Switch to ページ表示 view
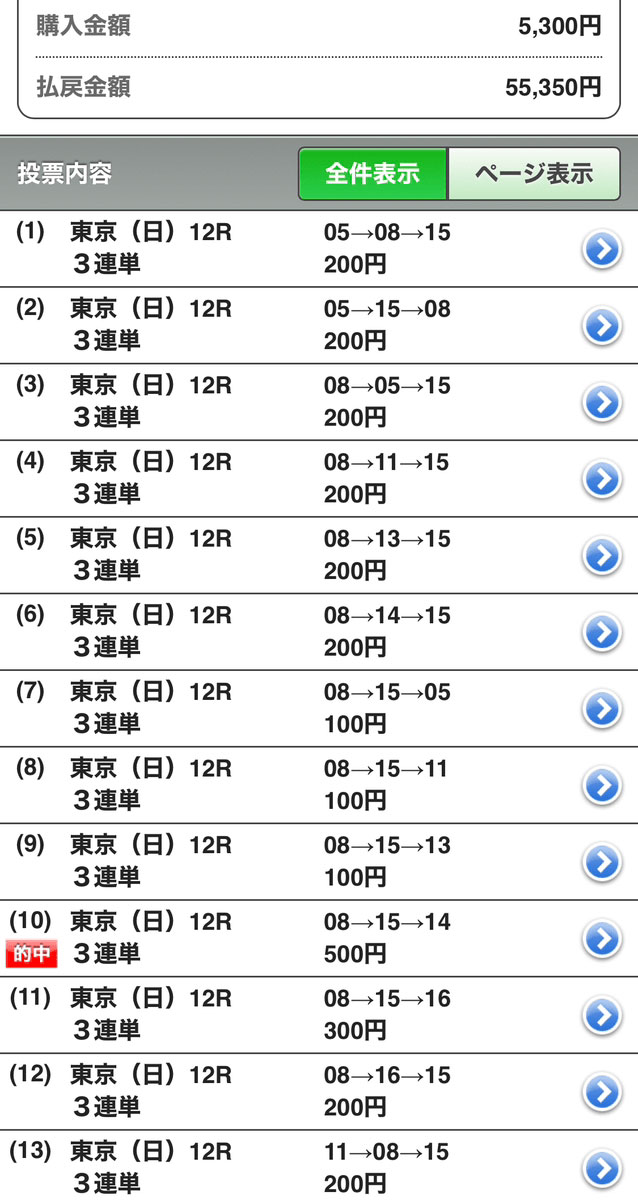Screen dimensions: 638x1200 (x=533, y=173)
